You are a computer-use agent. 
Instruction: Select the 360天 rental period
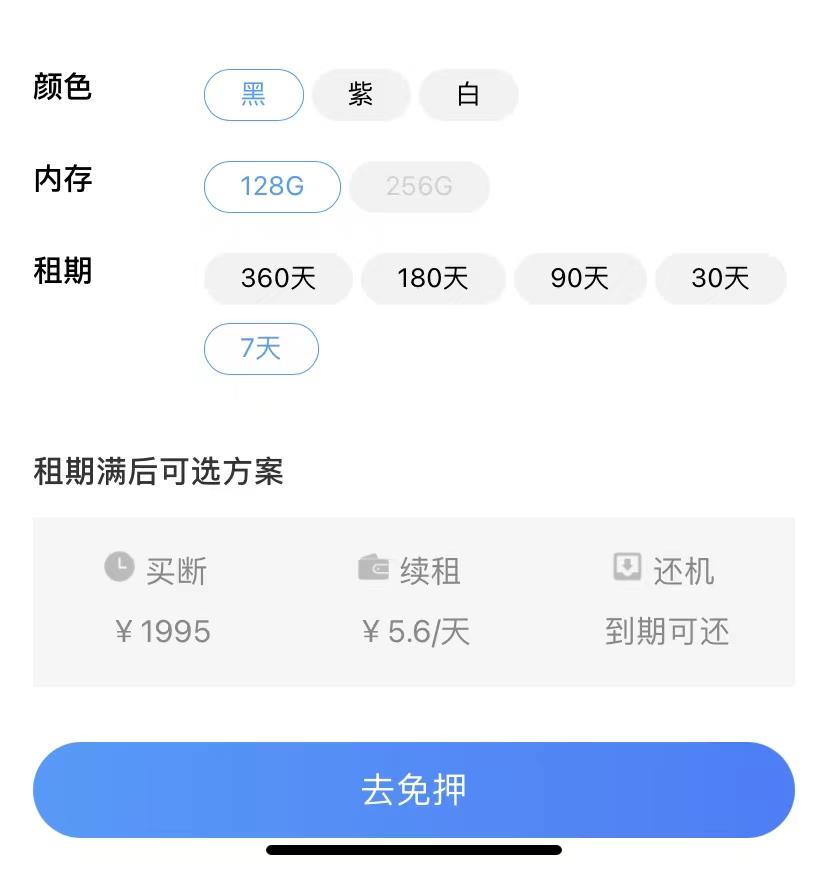[x=277, y=279]
